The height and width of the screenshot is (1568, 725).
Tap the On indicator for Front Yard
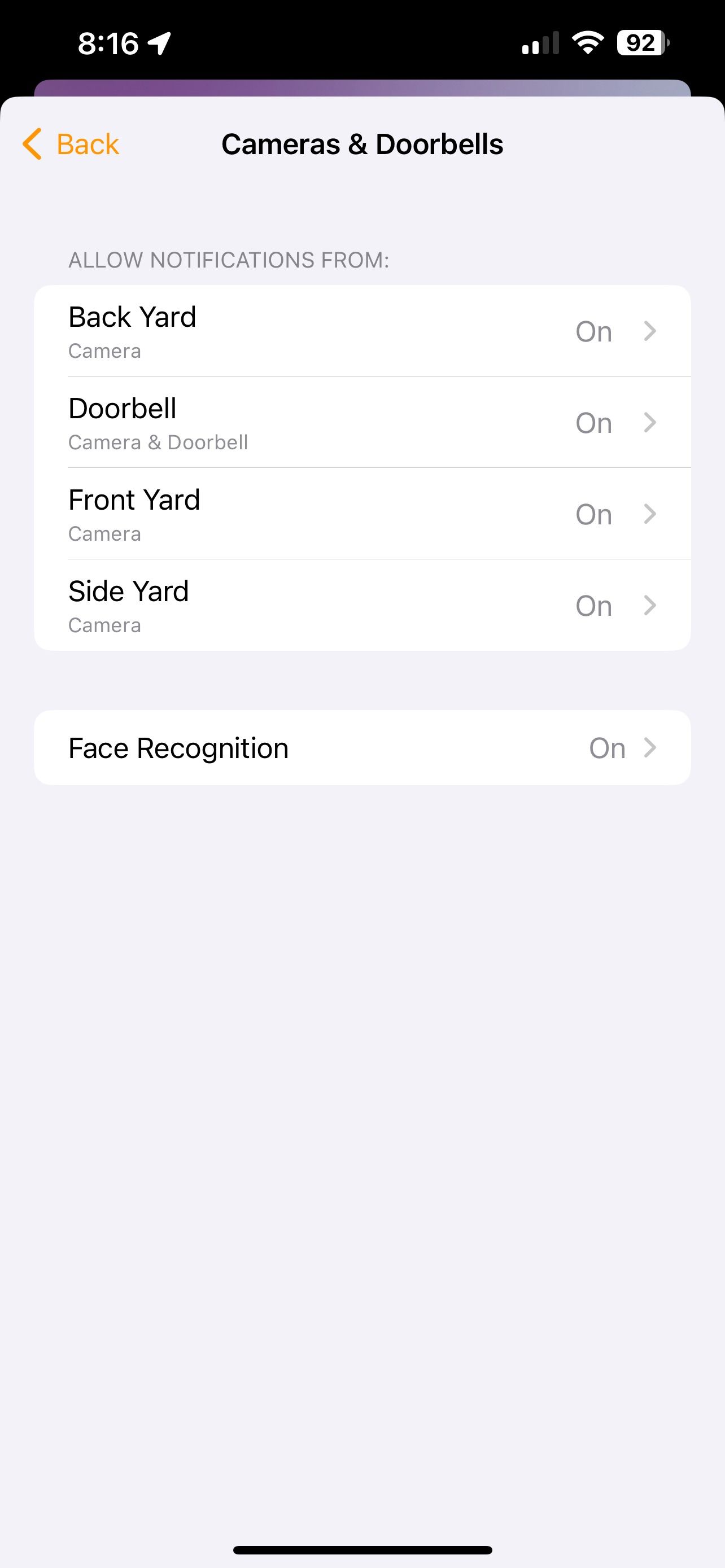(593, 514)
